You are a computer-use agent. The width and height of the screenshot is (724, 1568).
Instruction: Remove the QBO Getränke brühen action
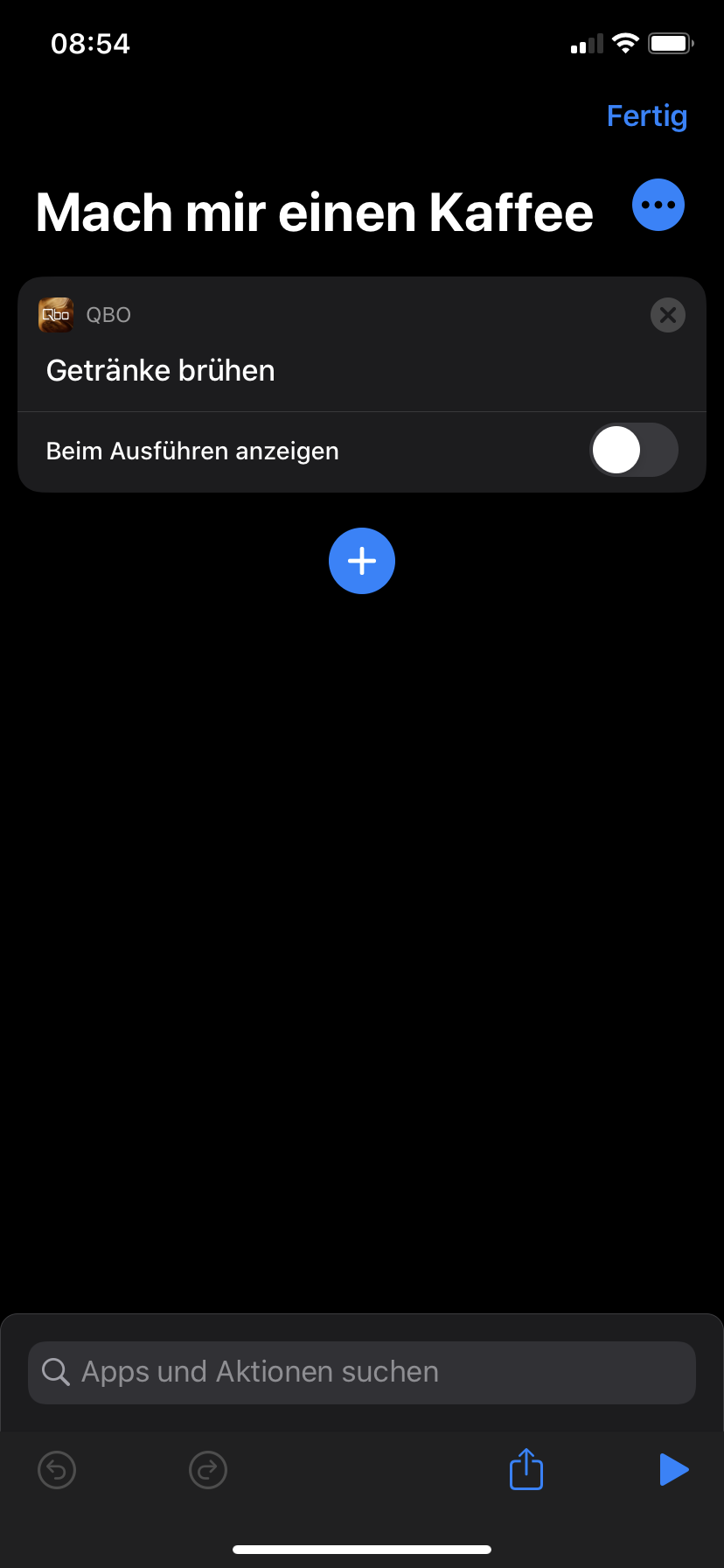668,315
